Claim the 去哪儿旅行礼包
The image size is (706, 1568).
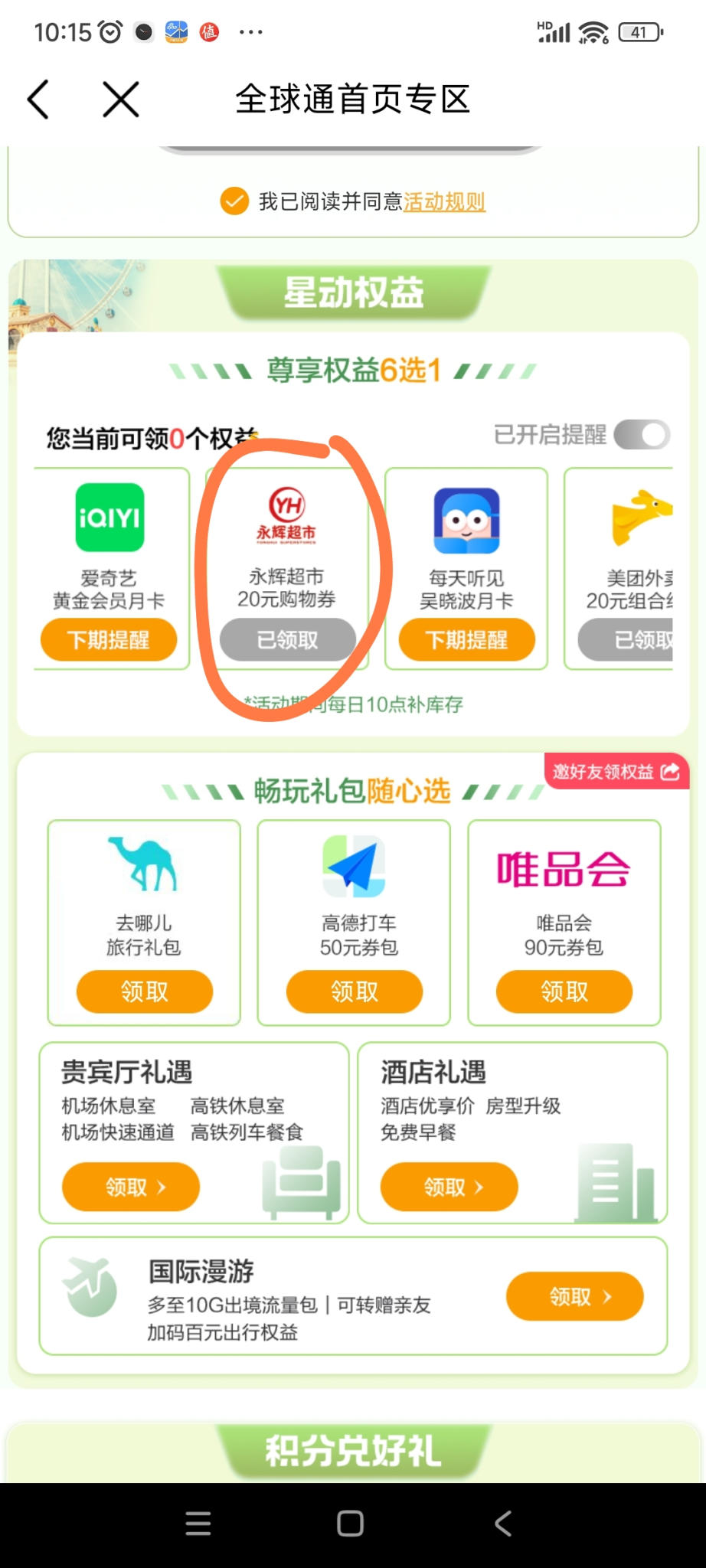(x=144, y=991)
